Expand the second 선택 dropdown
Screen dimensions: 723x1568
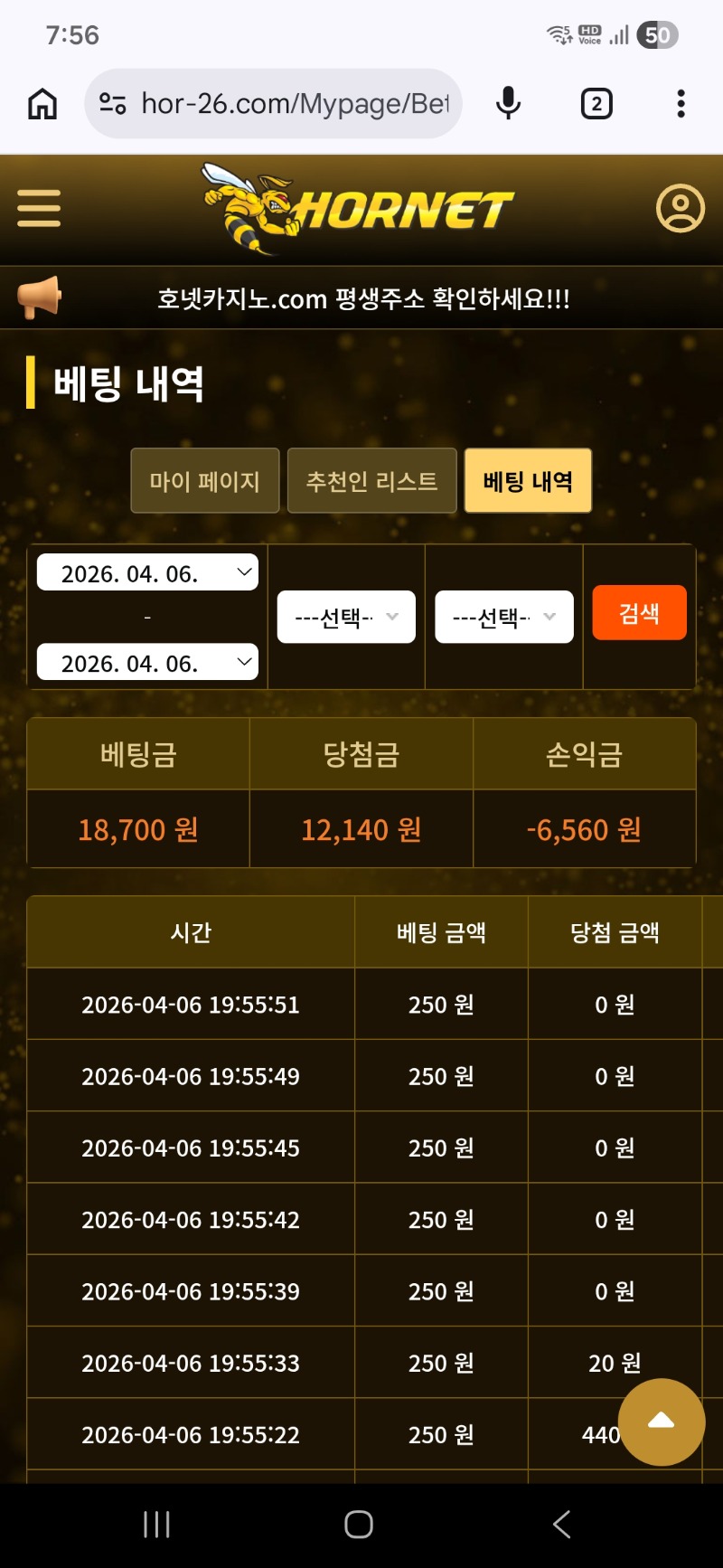504,618
